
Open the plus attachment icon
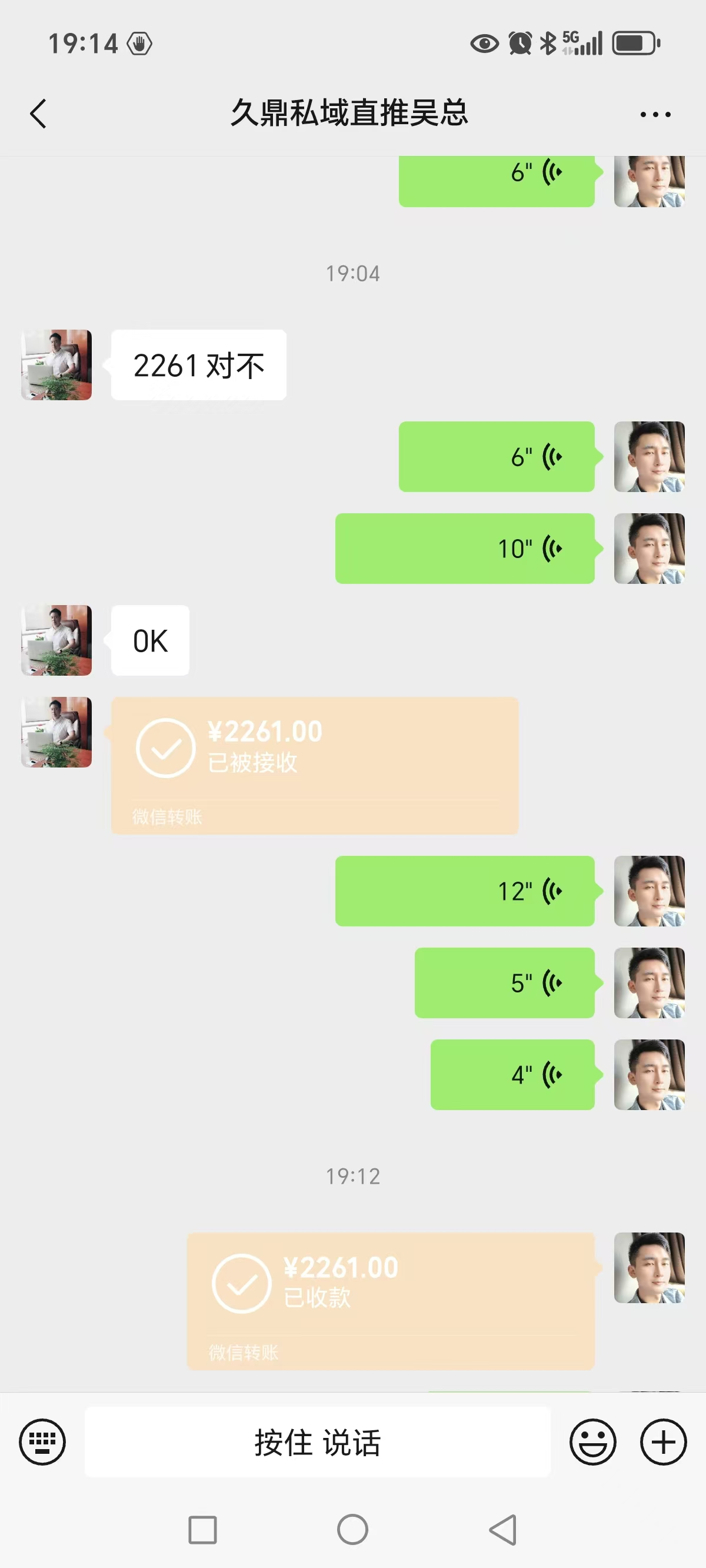[663, 1441]
